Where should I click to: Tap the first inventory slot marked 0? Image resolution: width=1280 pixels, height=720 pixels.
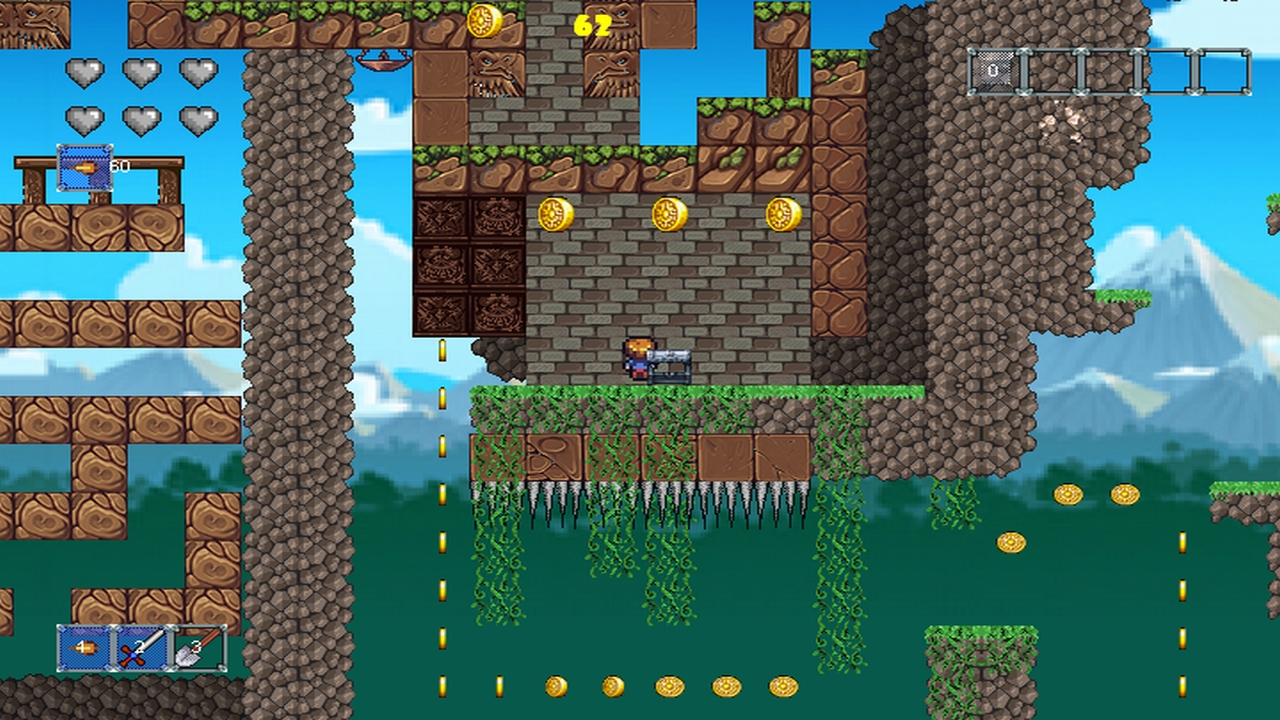point(994,72)
